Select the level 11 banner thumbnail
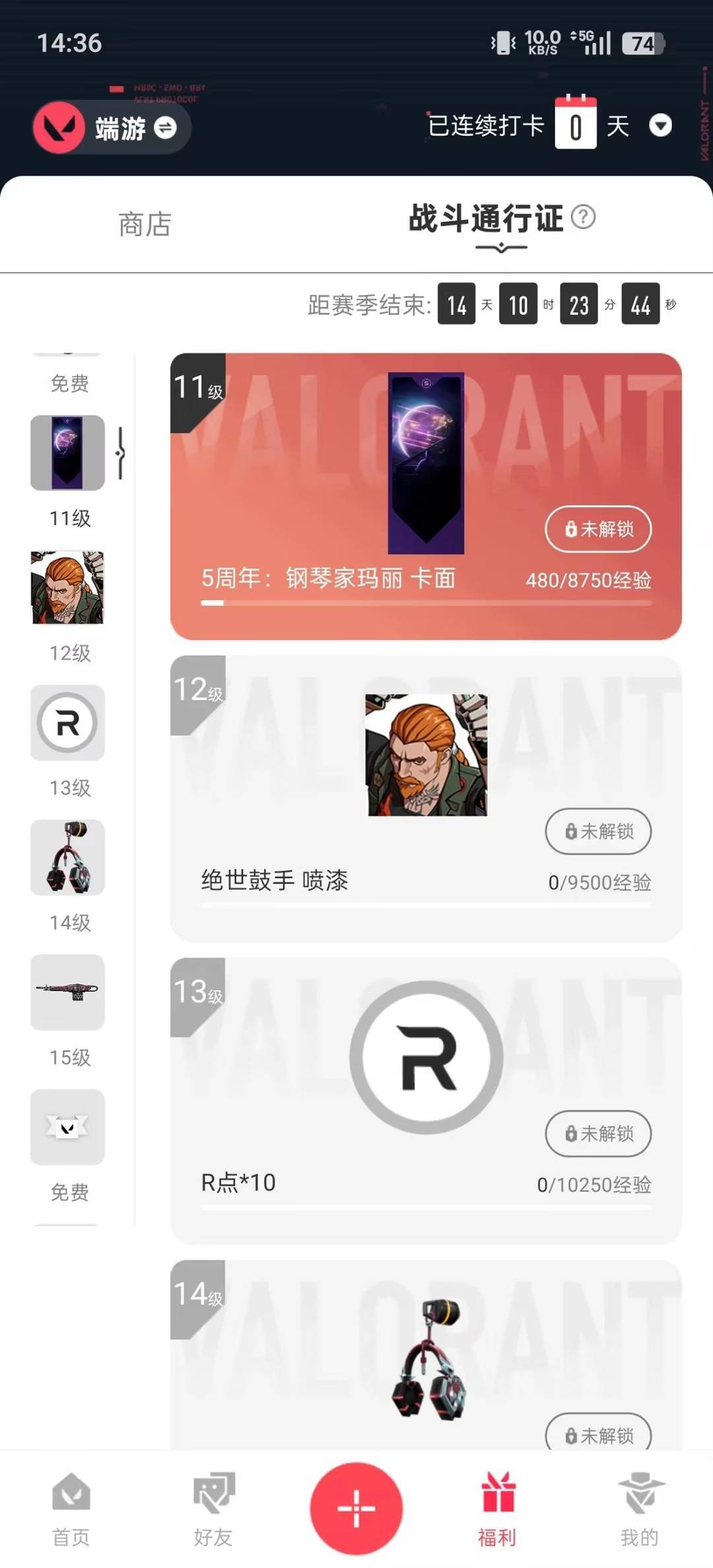 coord(67,454)
